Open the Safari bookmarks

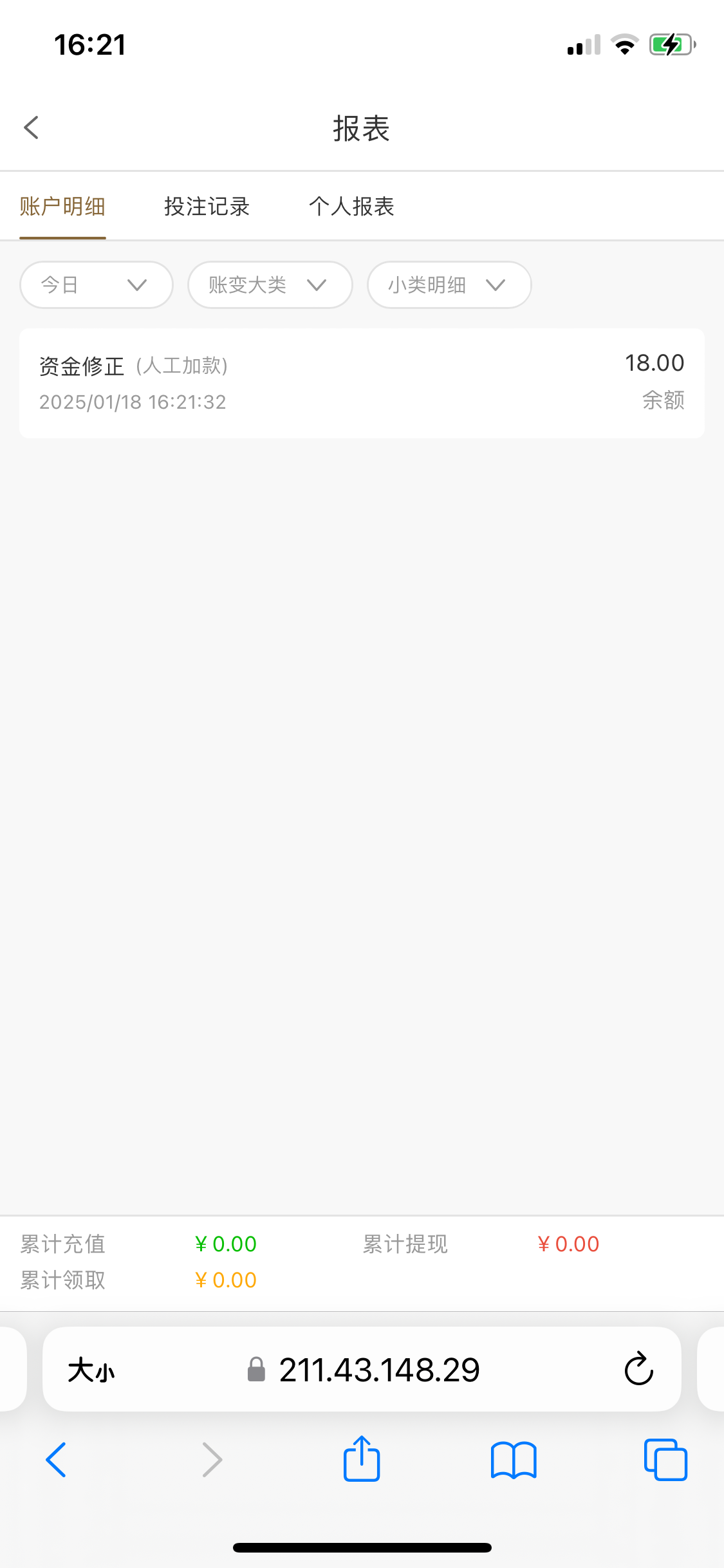pos(514,1460)
